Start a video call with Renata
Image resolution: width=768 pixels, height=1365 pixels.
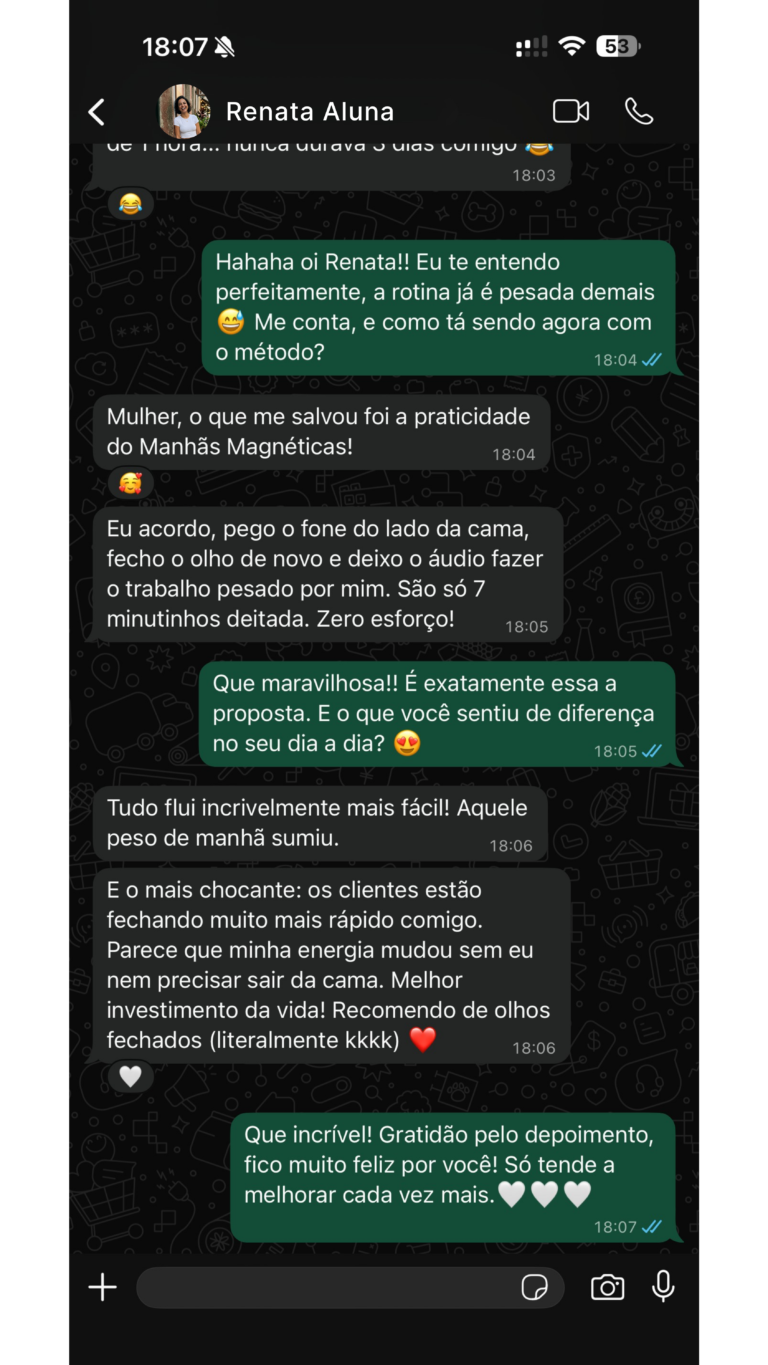(570, 111)
